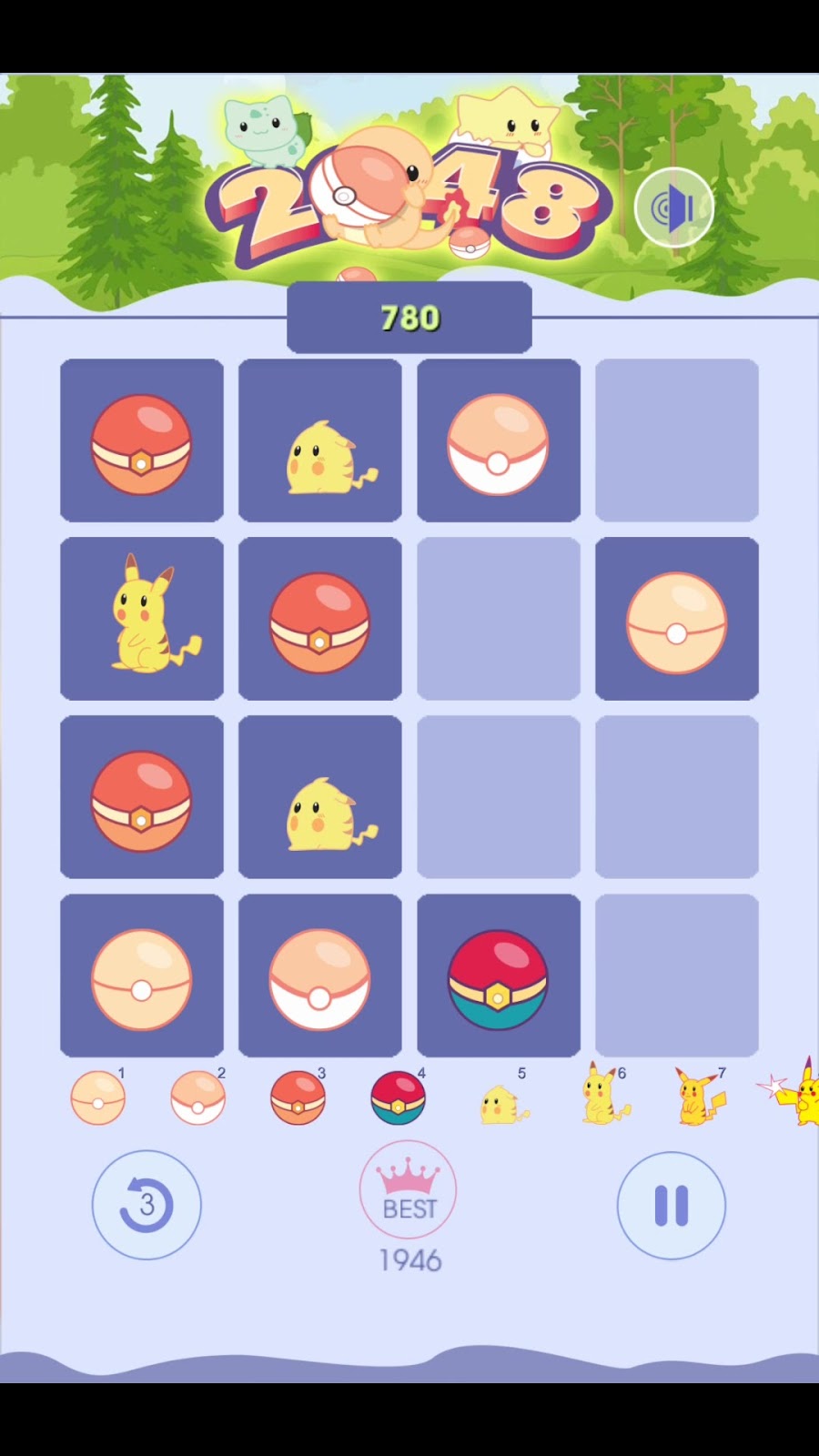The width and height of the screenshot is (819, 1456).
Task: Toggle the sound speaker icon
Action: point(674,208)
